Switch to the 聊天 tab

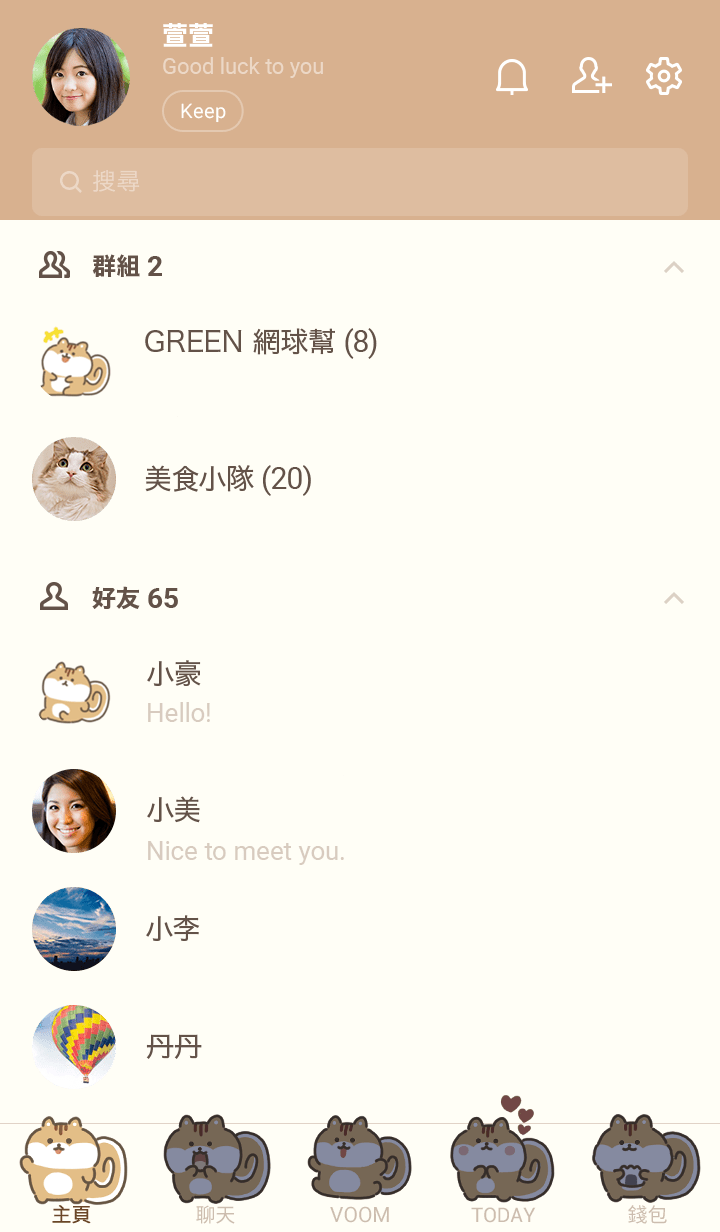[x=215, y=1172]
